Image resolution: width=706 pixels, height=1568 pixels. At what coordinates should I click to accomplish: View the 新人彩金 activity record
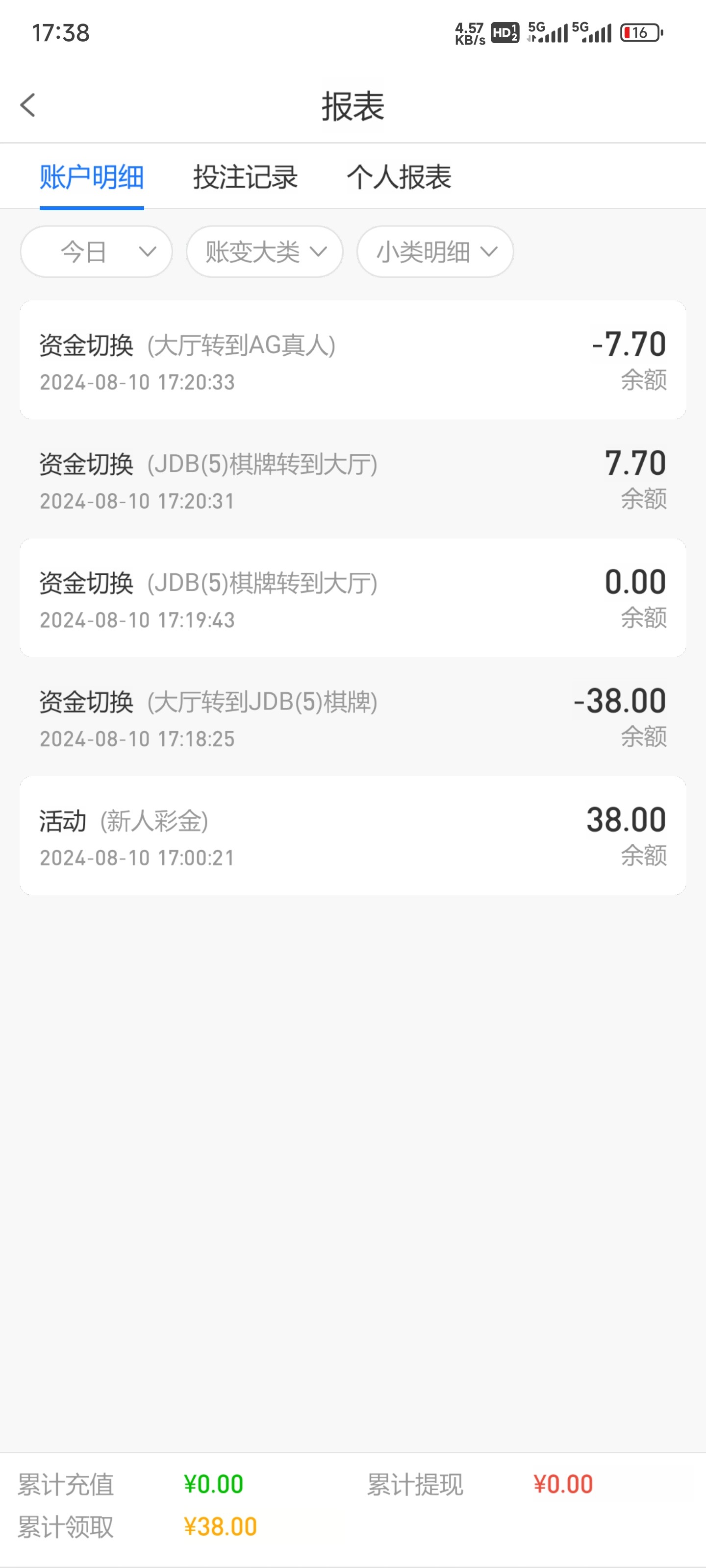point(353,836)
